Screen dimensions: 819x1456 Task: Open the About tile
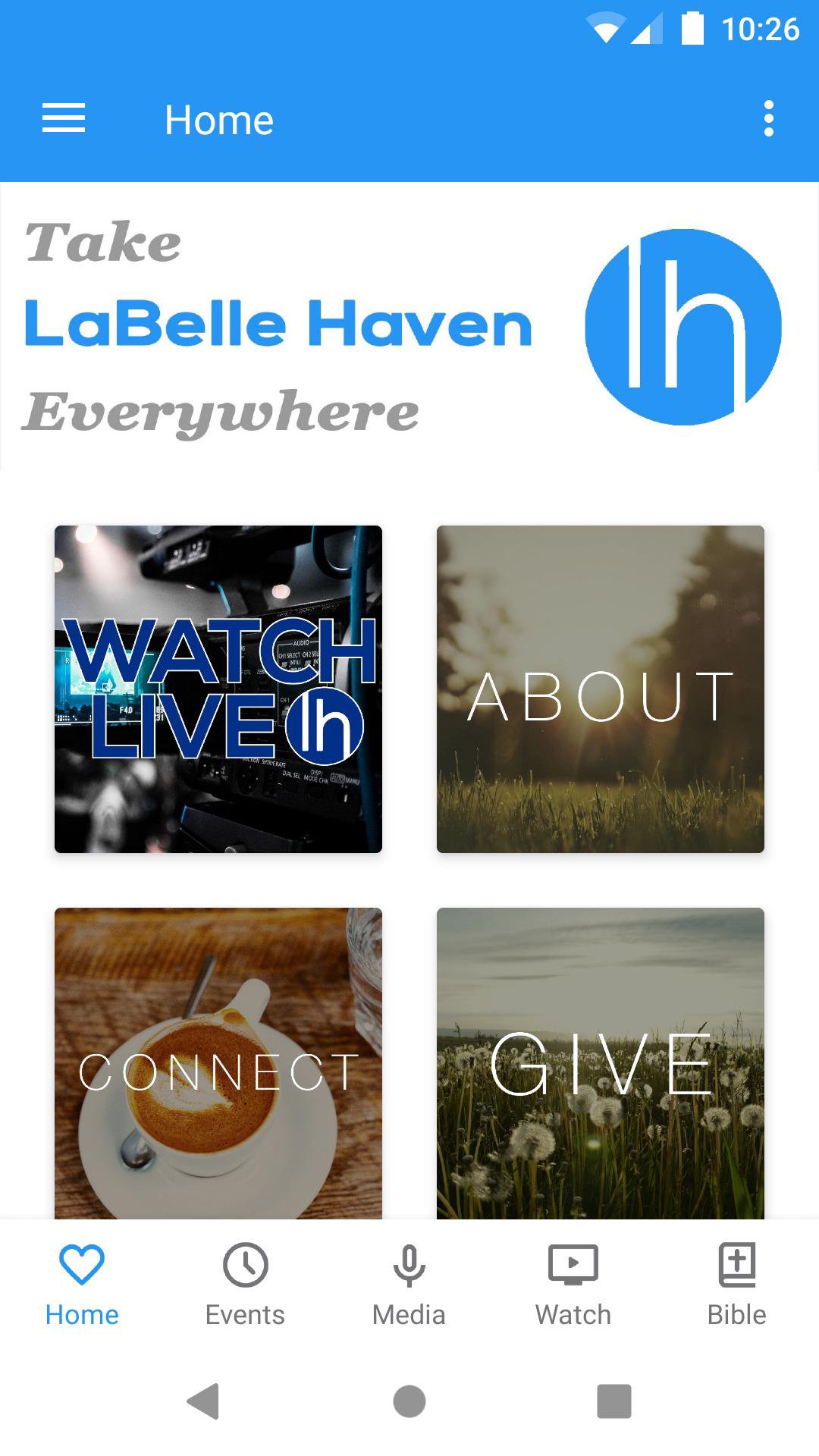[600, 689]
